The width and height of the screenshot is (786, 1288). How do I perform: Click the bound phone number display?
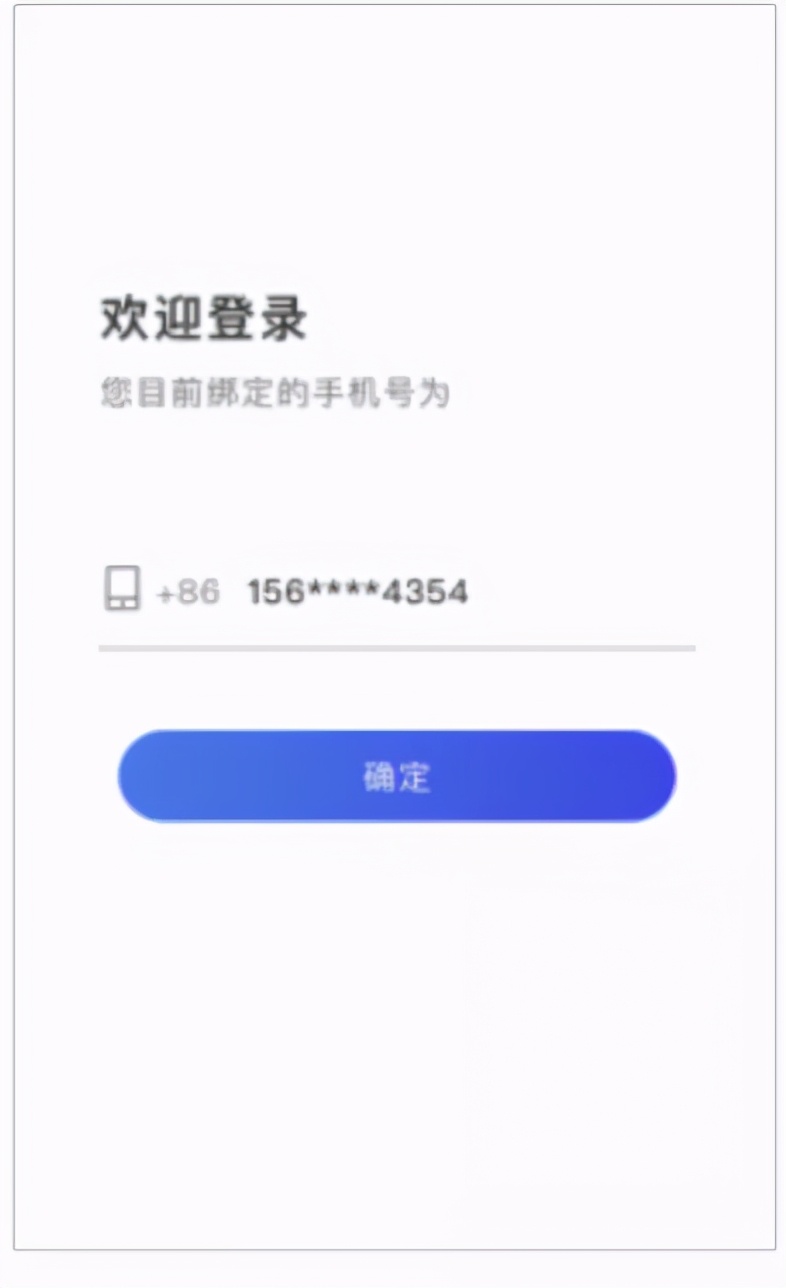click(x=355, y=591)
